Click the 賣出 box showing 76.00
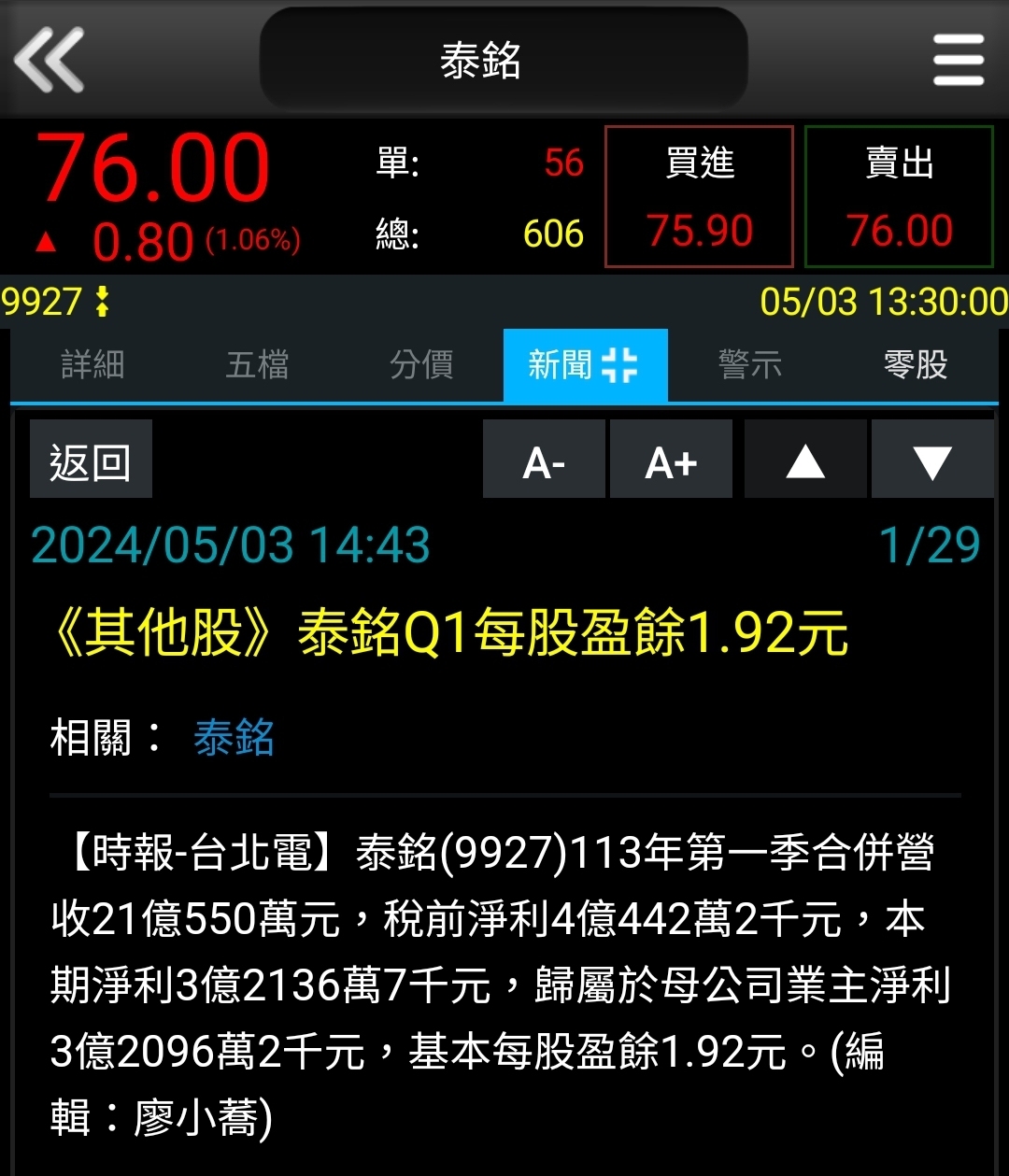 (899, 196)
